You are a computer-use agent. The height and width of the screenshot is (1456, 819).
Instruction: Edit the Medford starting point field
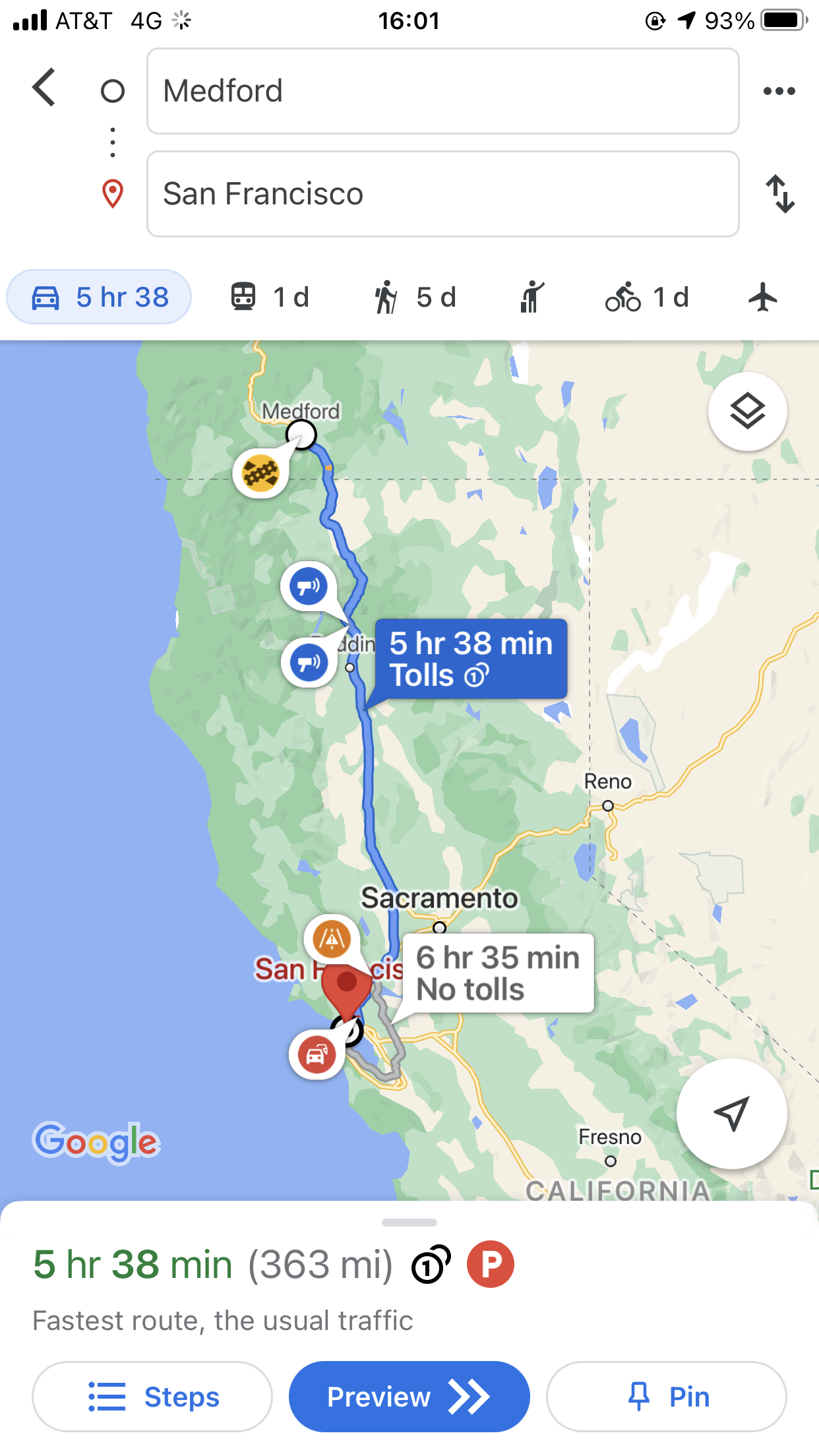pos(442,91)
